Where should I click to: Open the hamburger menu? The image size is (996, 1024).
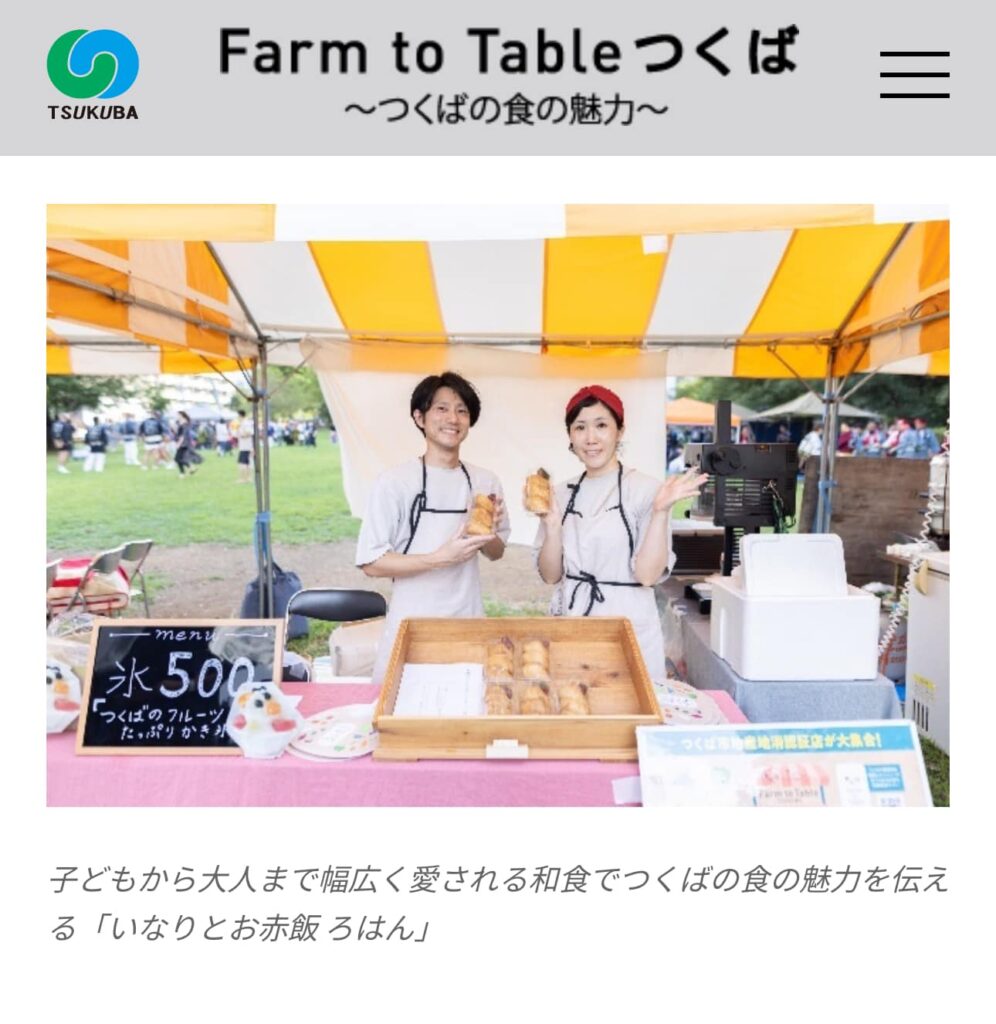point(914,75)
